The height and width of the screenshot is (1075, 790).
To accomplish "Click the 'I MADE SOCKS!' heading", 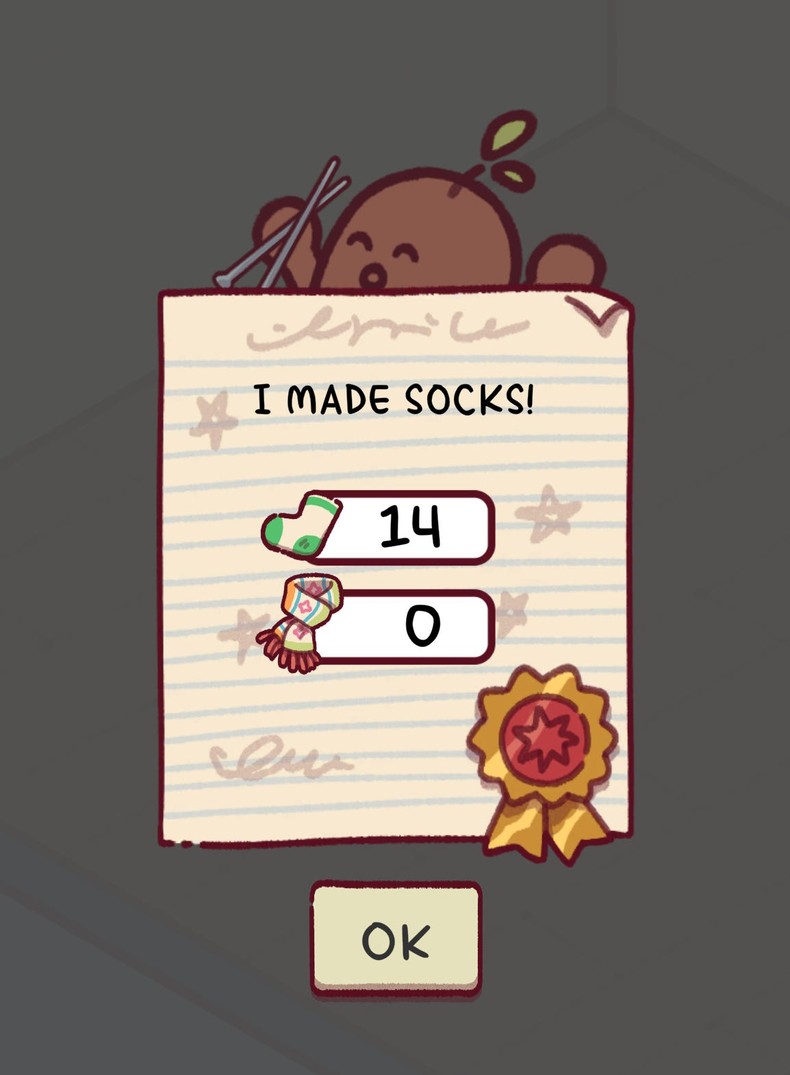I will (x=395, y=396).
